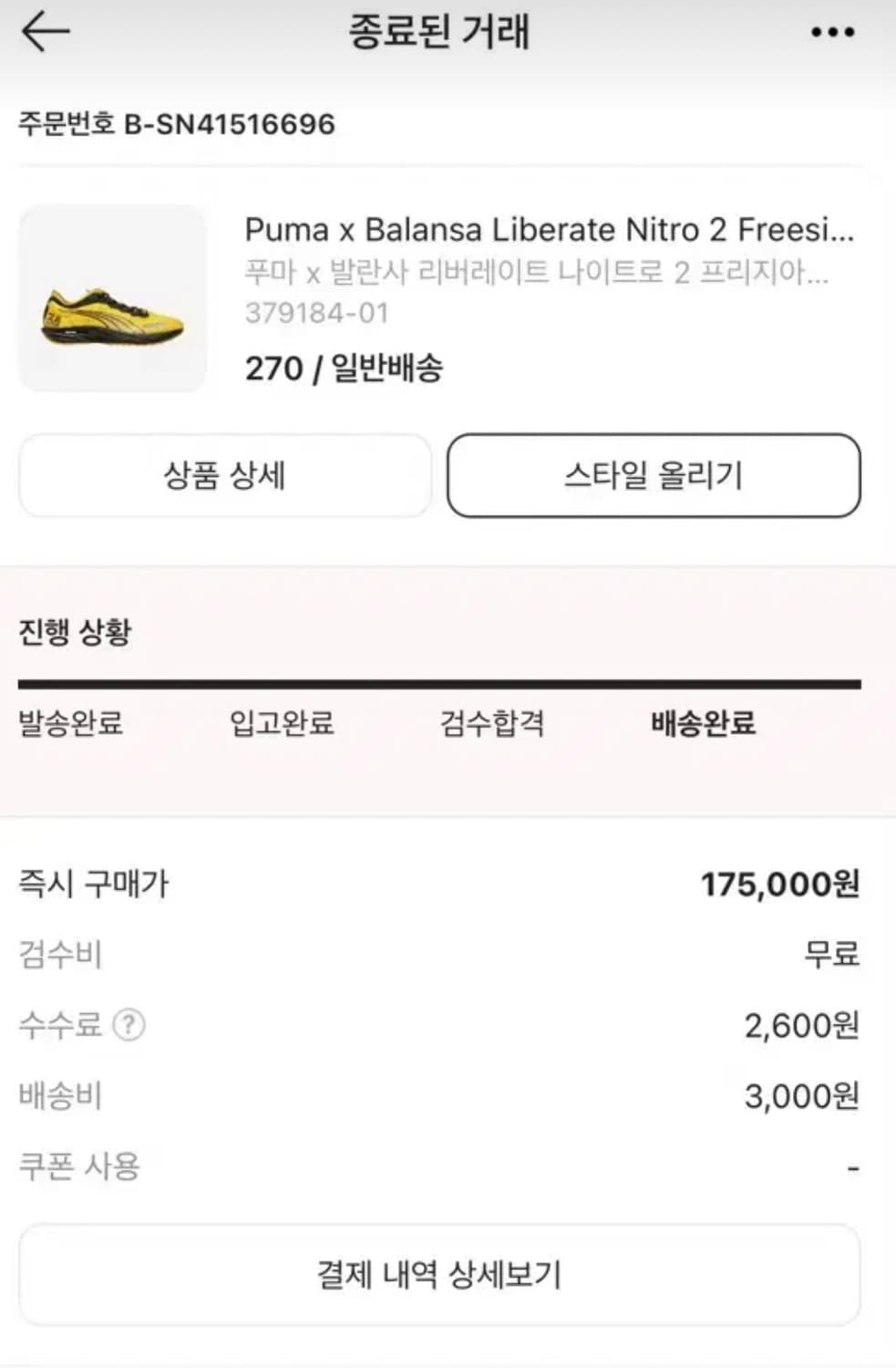
Task: Open the three-dot more options menu
Action: click(x=830, y=33)
